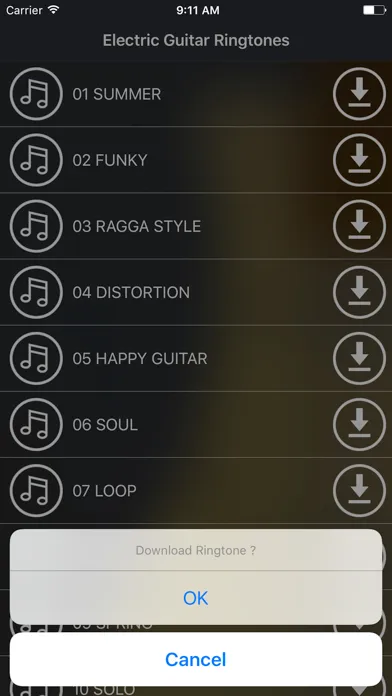Play the 01 SUMMER music note
392x696 pixels.
[x=36, y=94]
